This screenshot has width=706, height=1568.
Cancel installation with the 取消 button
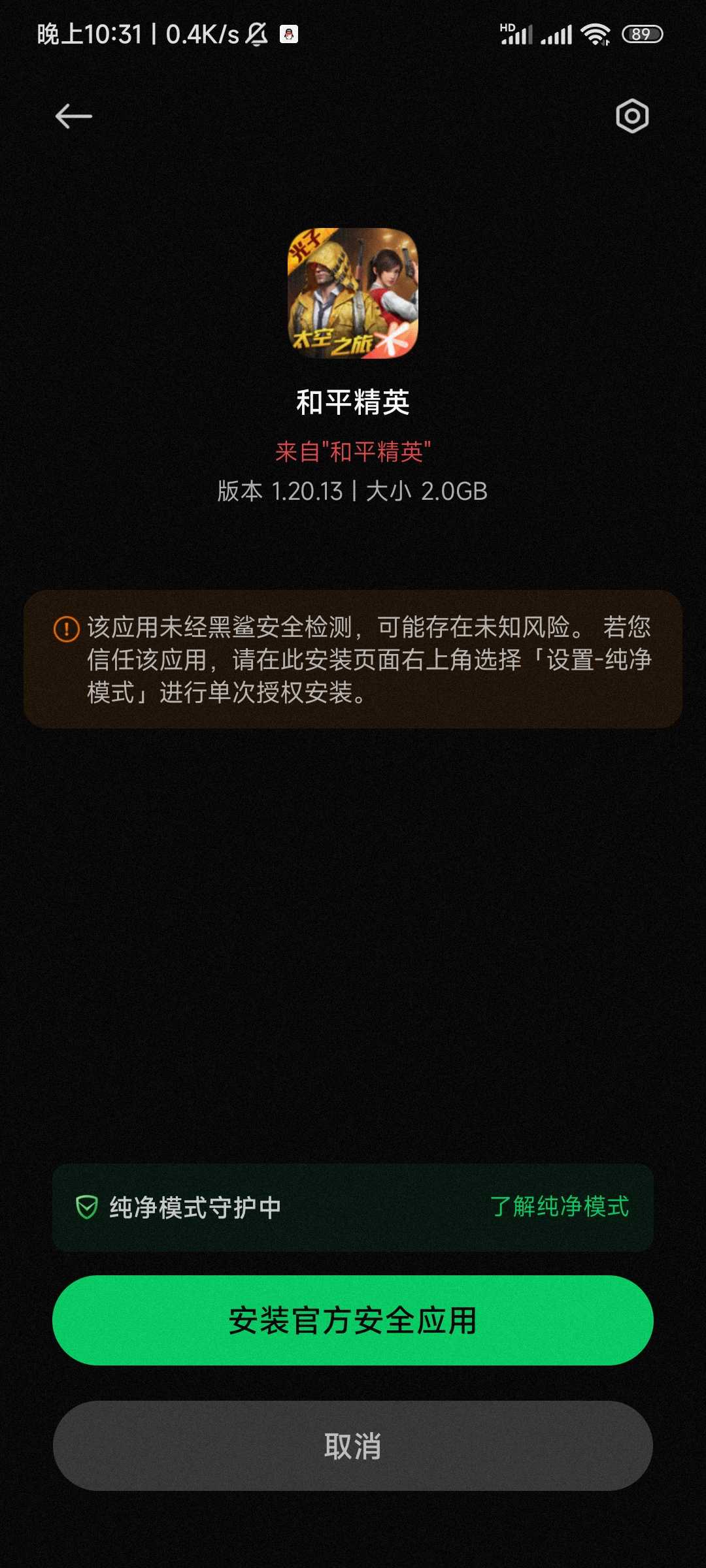[x=353, y=1446]
